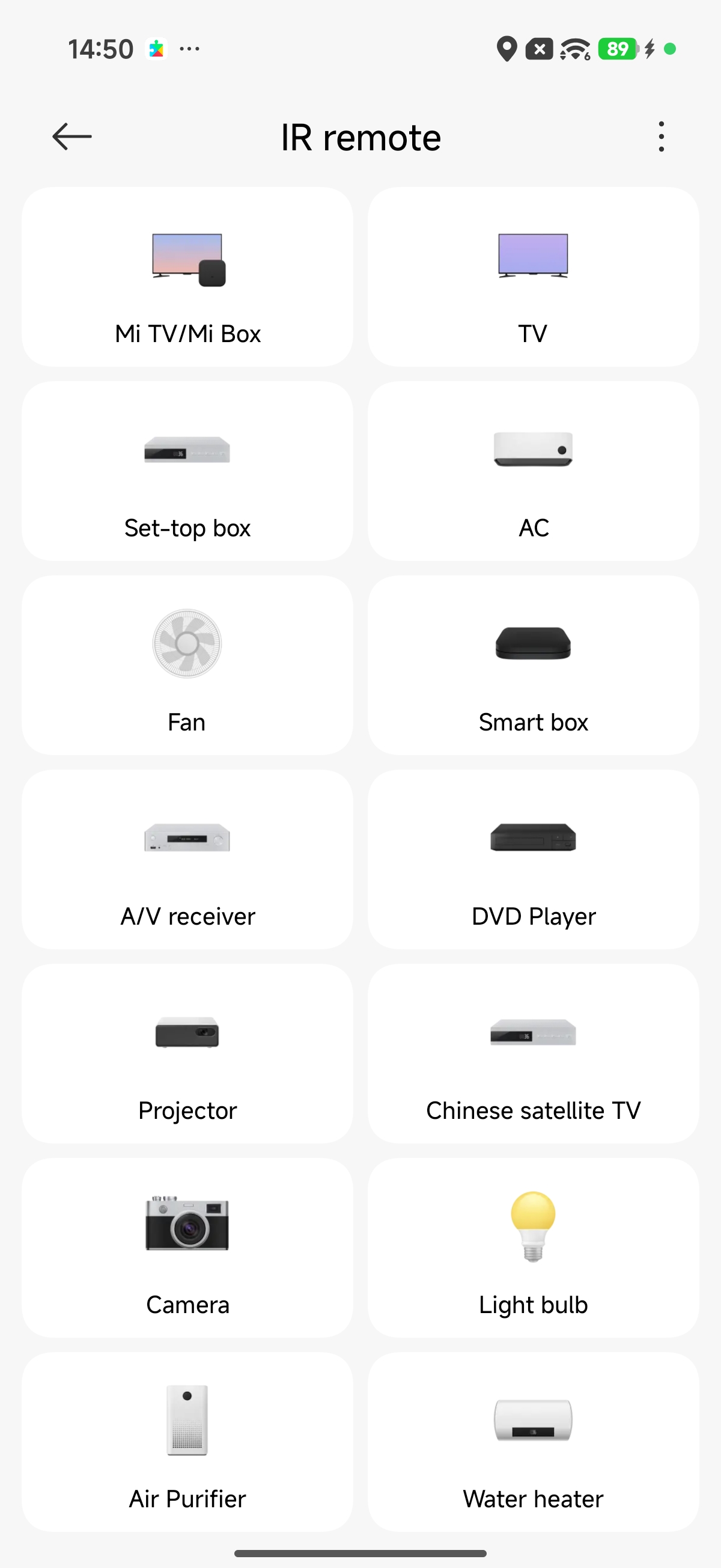
Task: Choose the TV device card
Action: click(533, 277)
